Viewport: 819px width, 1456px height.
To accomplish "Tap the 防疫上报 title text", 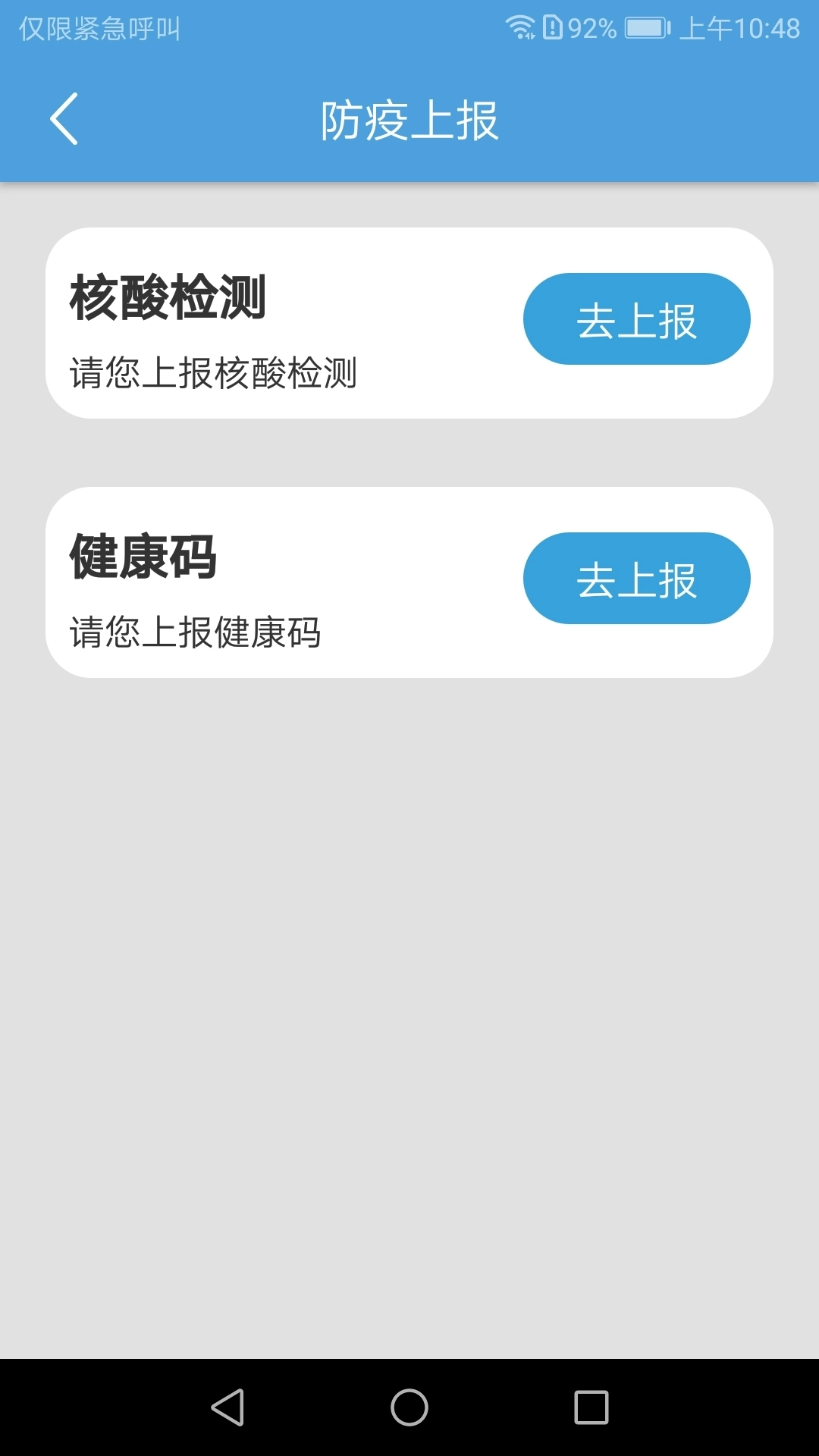I will 409,120.
